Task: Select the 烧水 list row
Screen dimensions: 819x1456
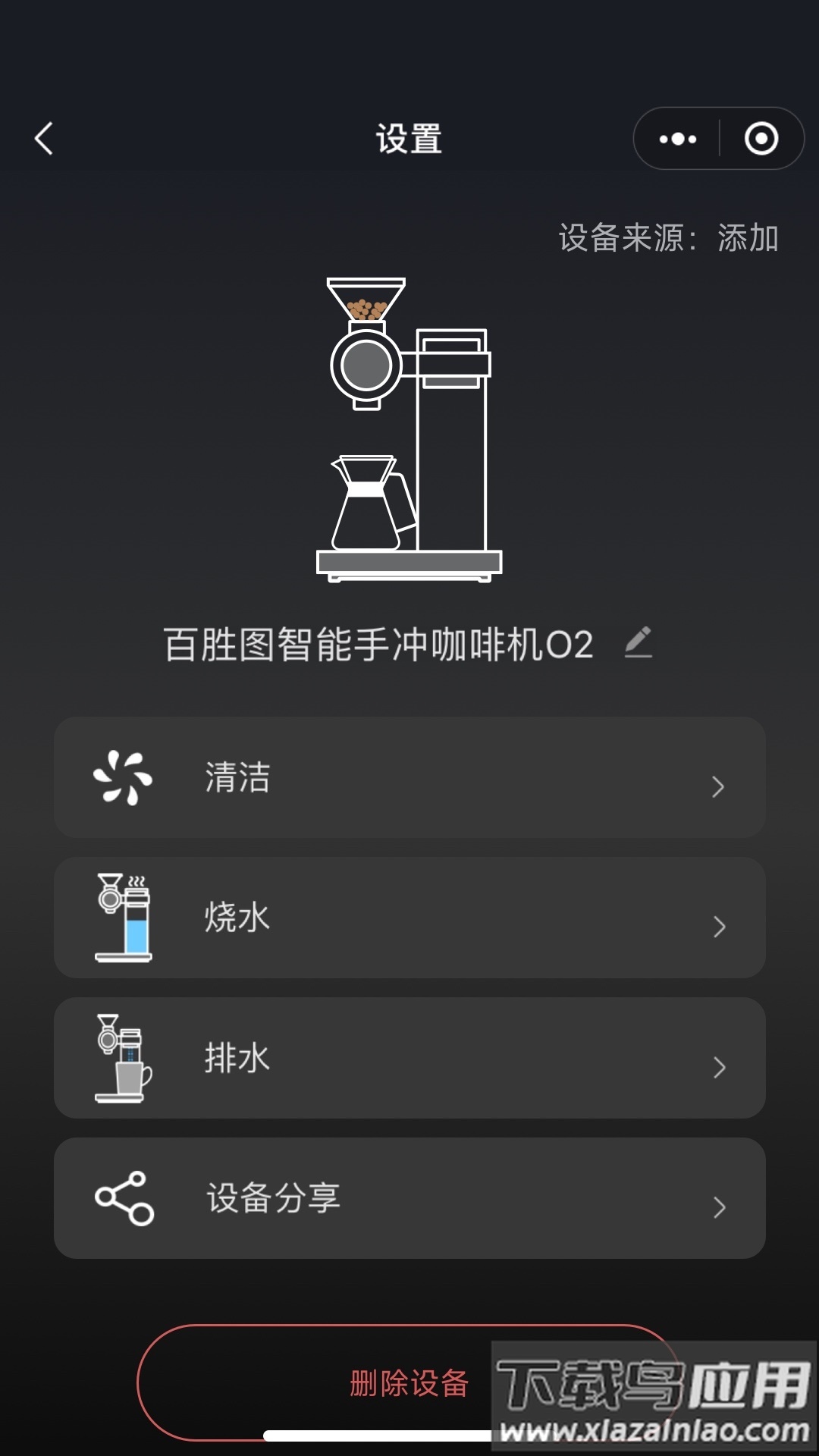Action: click(409, 918)
